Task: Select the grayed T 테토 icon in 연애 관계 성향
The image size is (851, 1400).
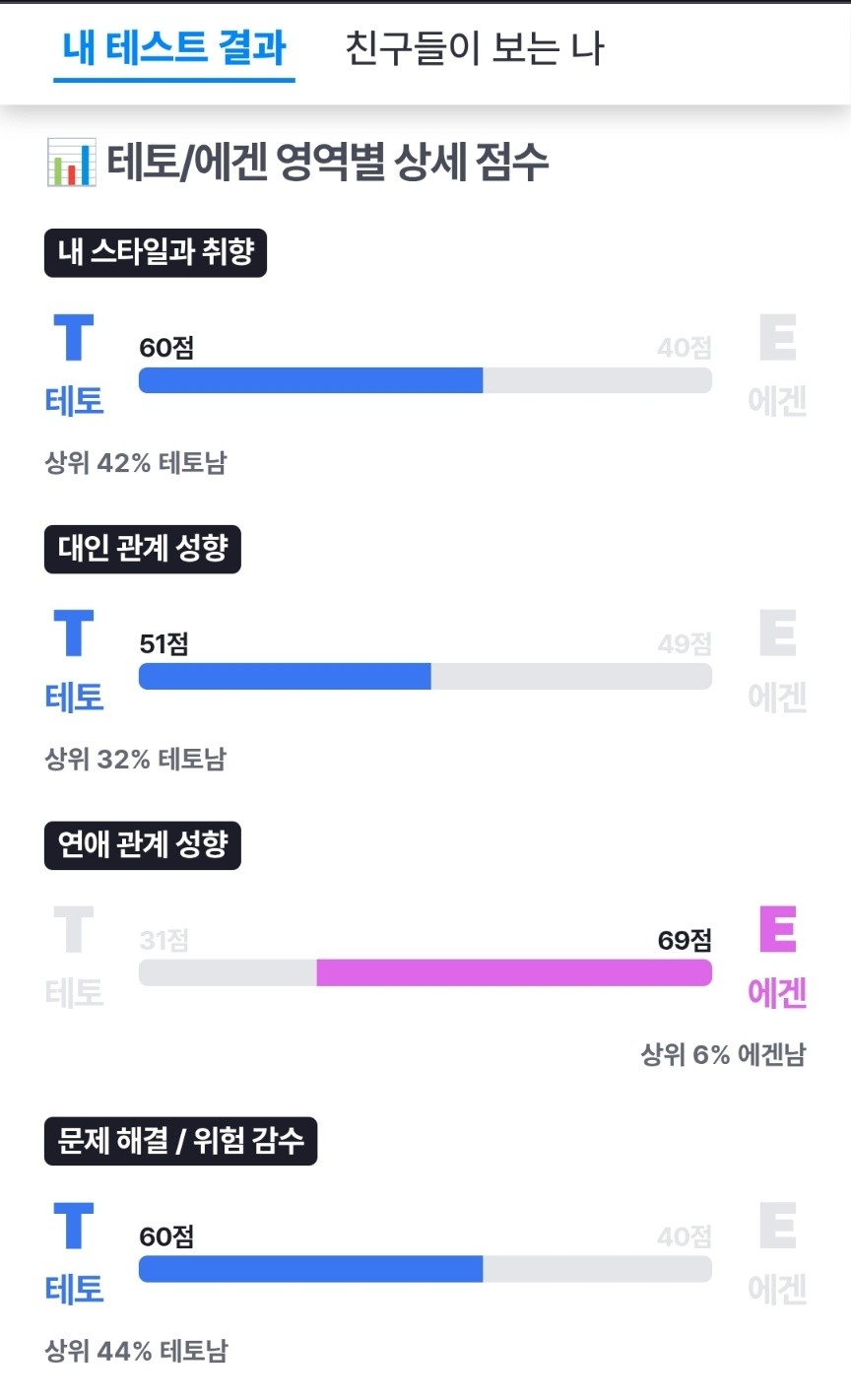Action: (x=73, y=956)
